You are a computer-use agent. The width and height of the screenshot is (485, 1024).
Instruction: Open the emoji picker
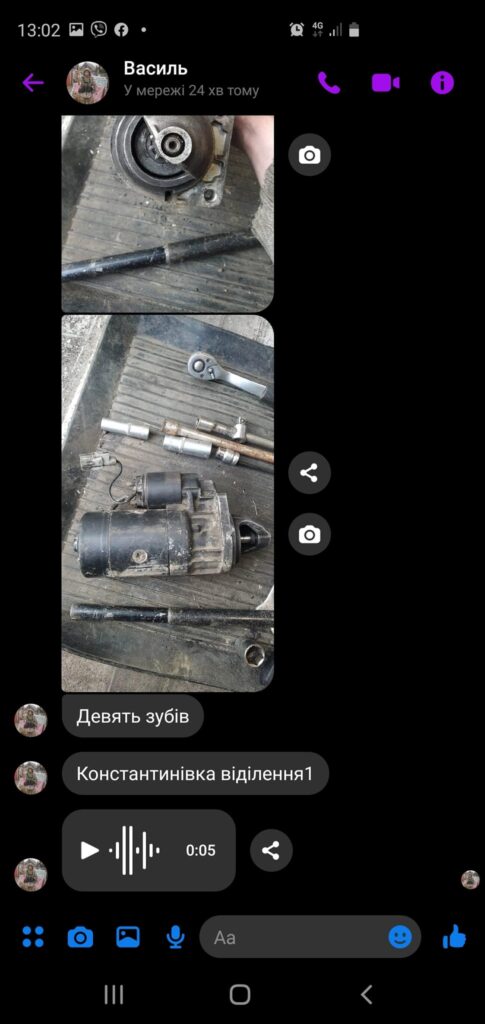[400, 938]
